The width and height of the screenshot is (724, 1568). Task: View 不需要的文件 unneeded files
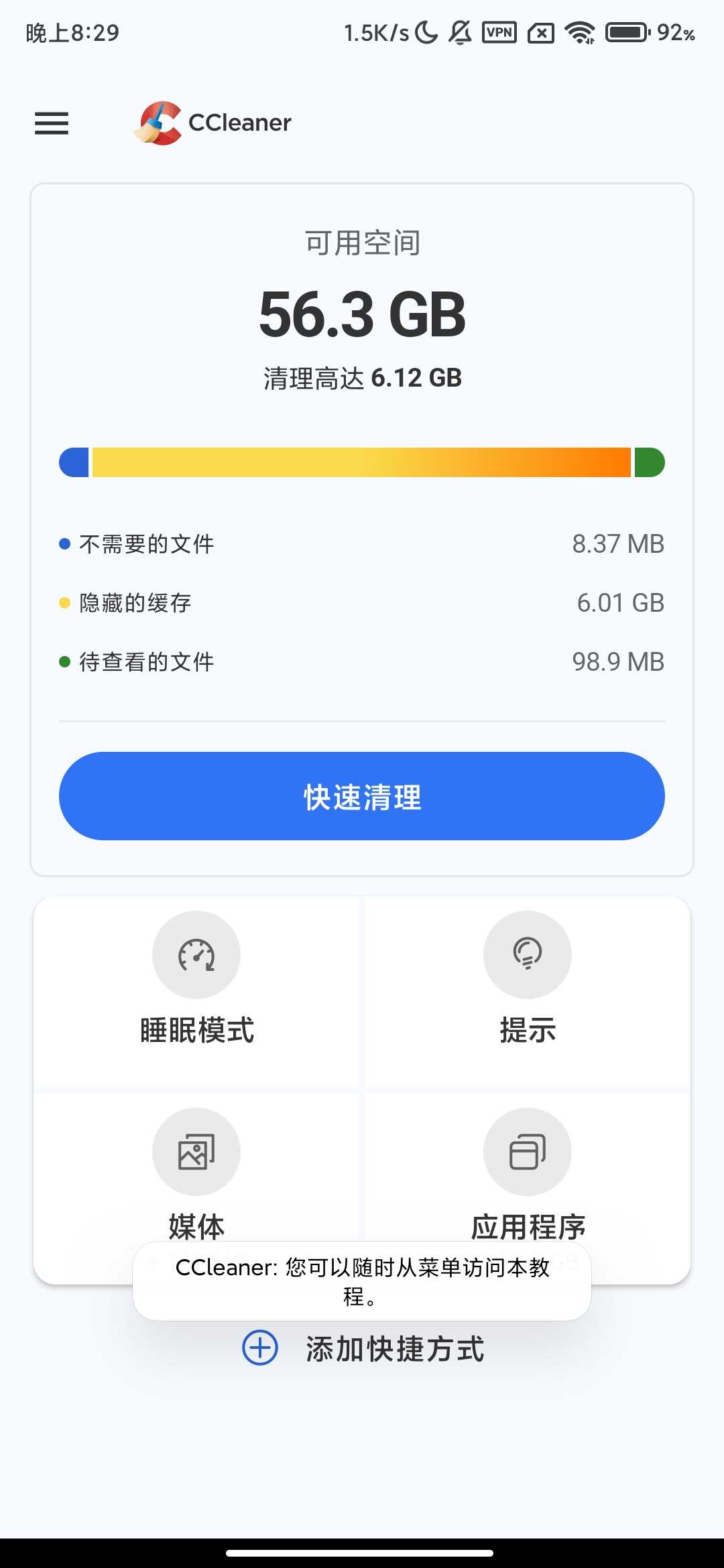tap(147, 544)
